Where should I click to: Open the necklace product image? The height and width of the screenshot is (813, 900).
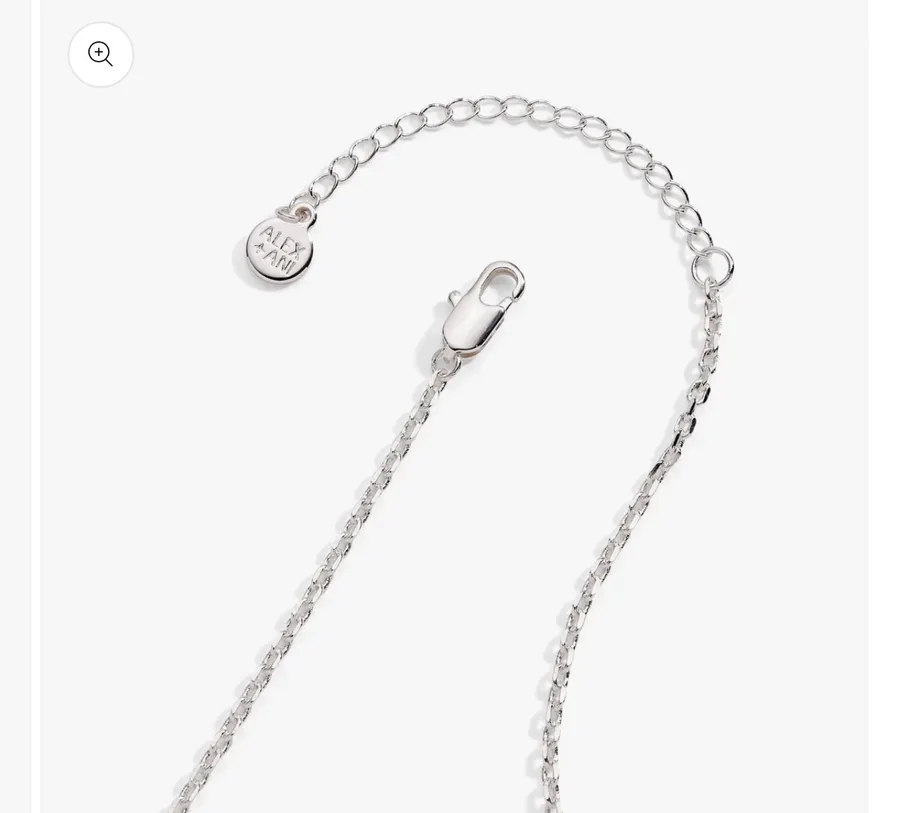(454, 406)
